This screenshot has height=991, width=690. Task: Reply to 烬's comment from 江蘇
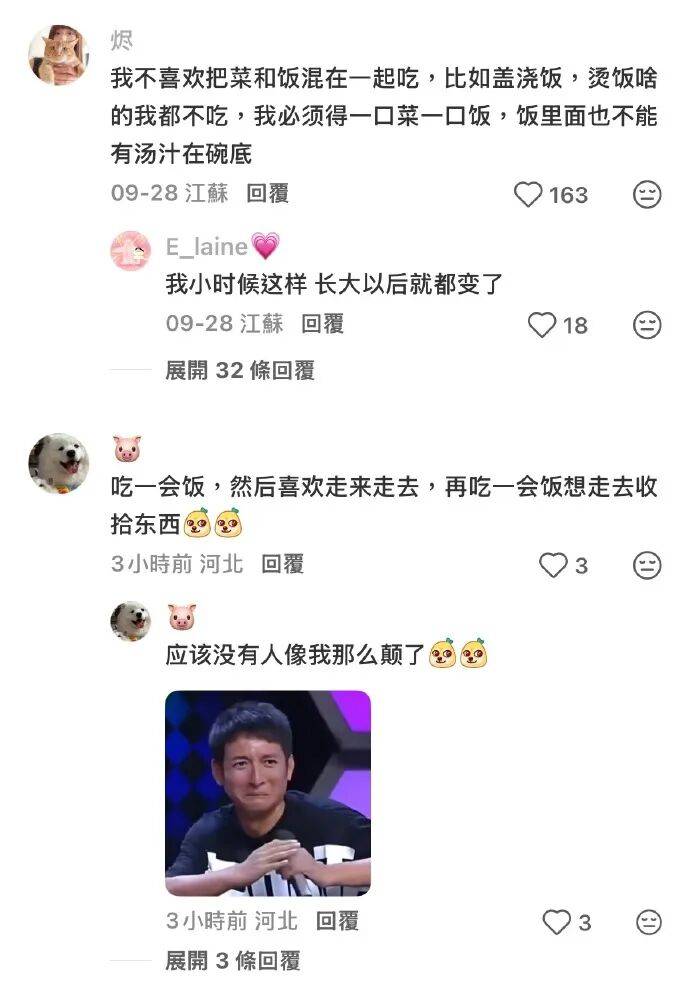point(268,193)
